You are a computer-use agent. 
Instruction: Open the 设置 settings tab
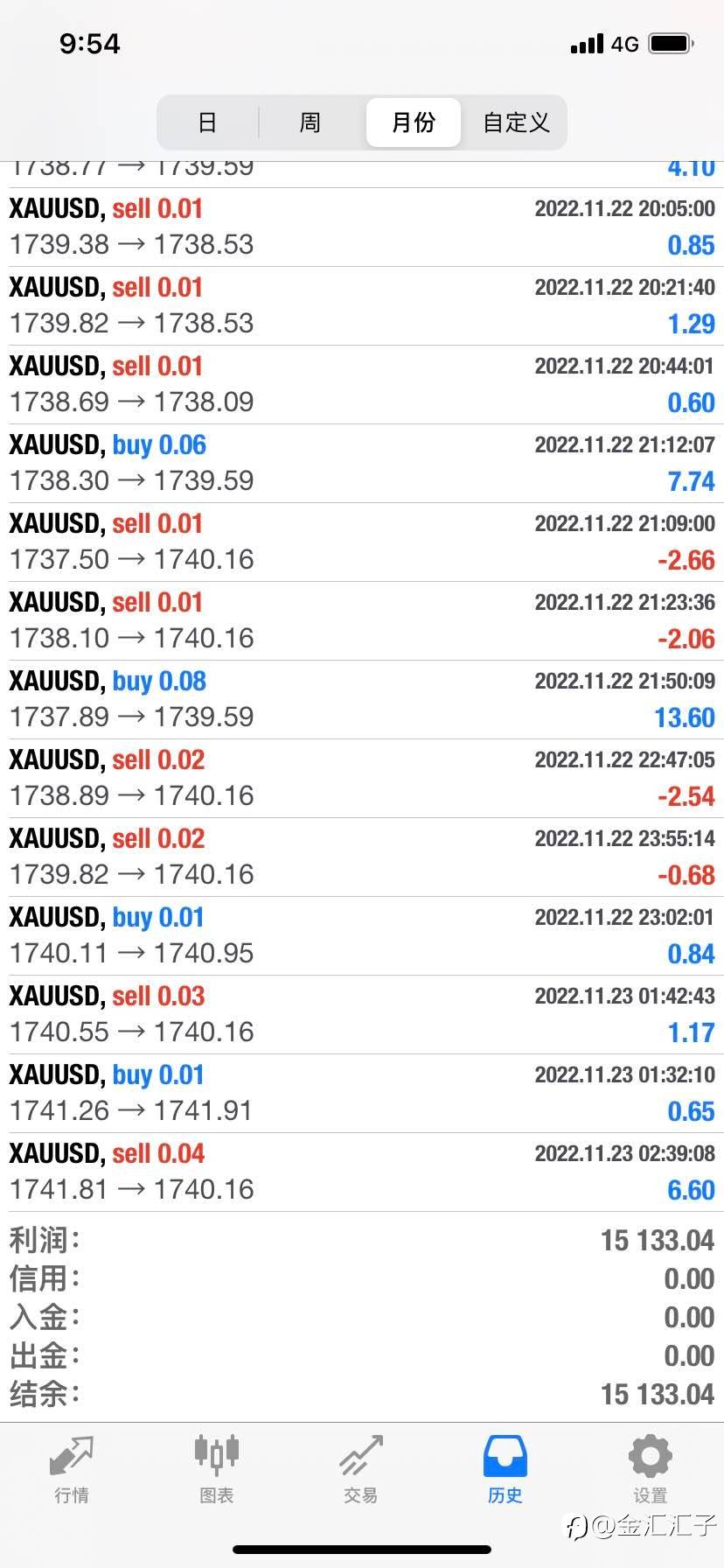tap(651, 1469)
